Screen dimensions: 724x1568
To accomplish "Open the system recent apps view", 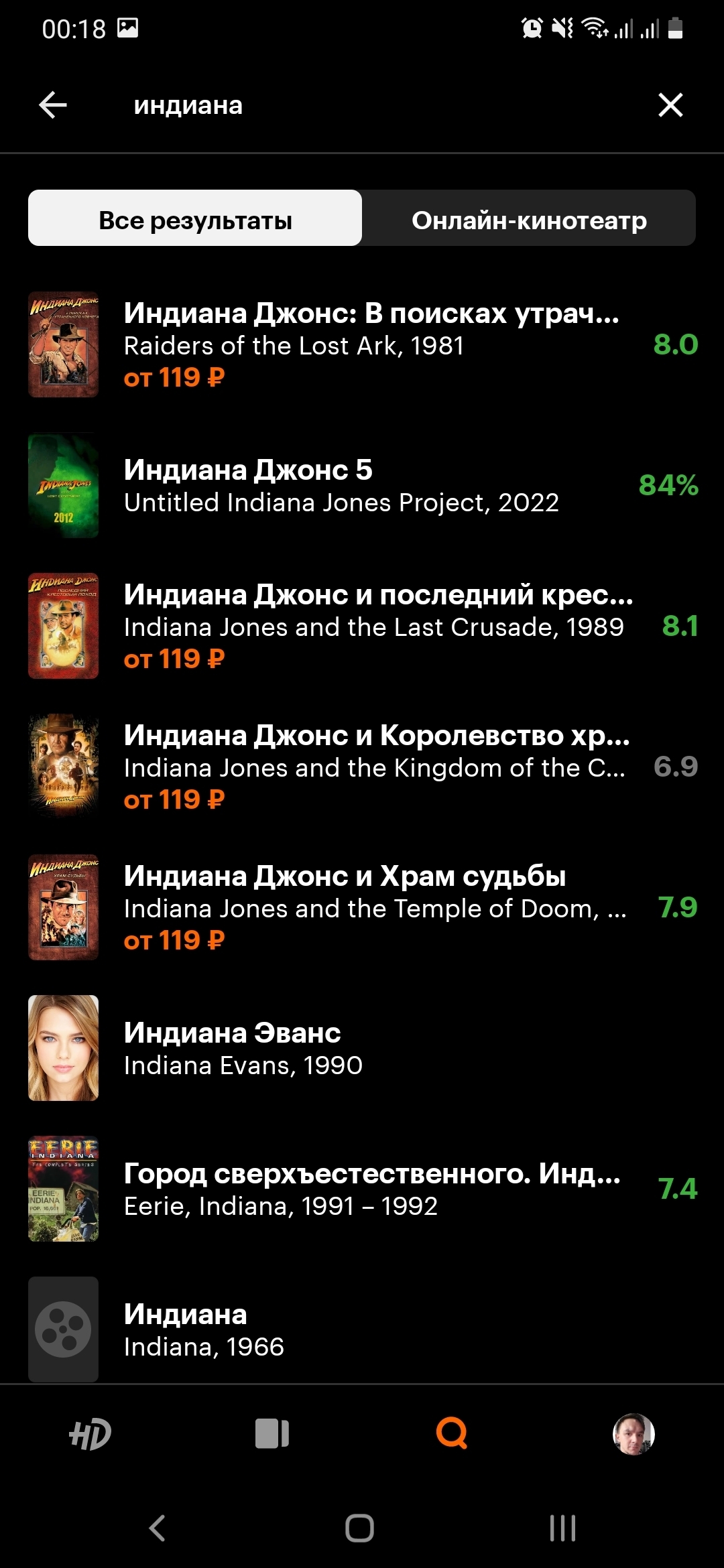I will tap(562, 1528).
